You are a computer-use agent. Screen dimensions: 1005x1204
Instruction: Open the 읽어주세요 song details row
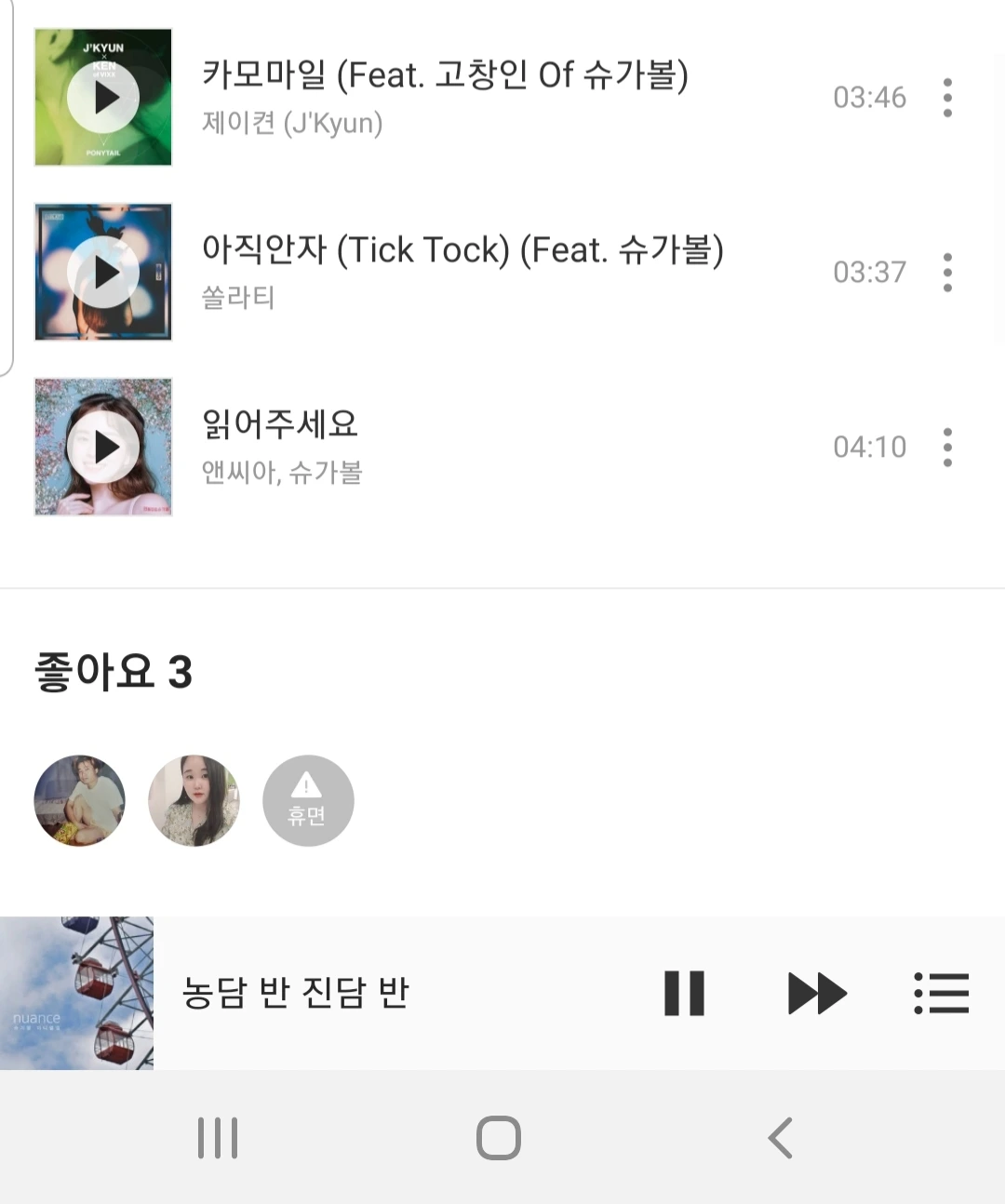coord(465,447)
